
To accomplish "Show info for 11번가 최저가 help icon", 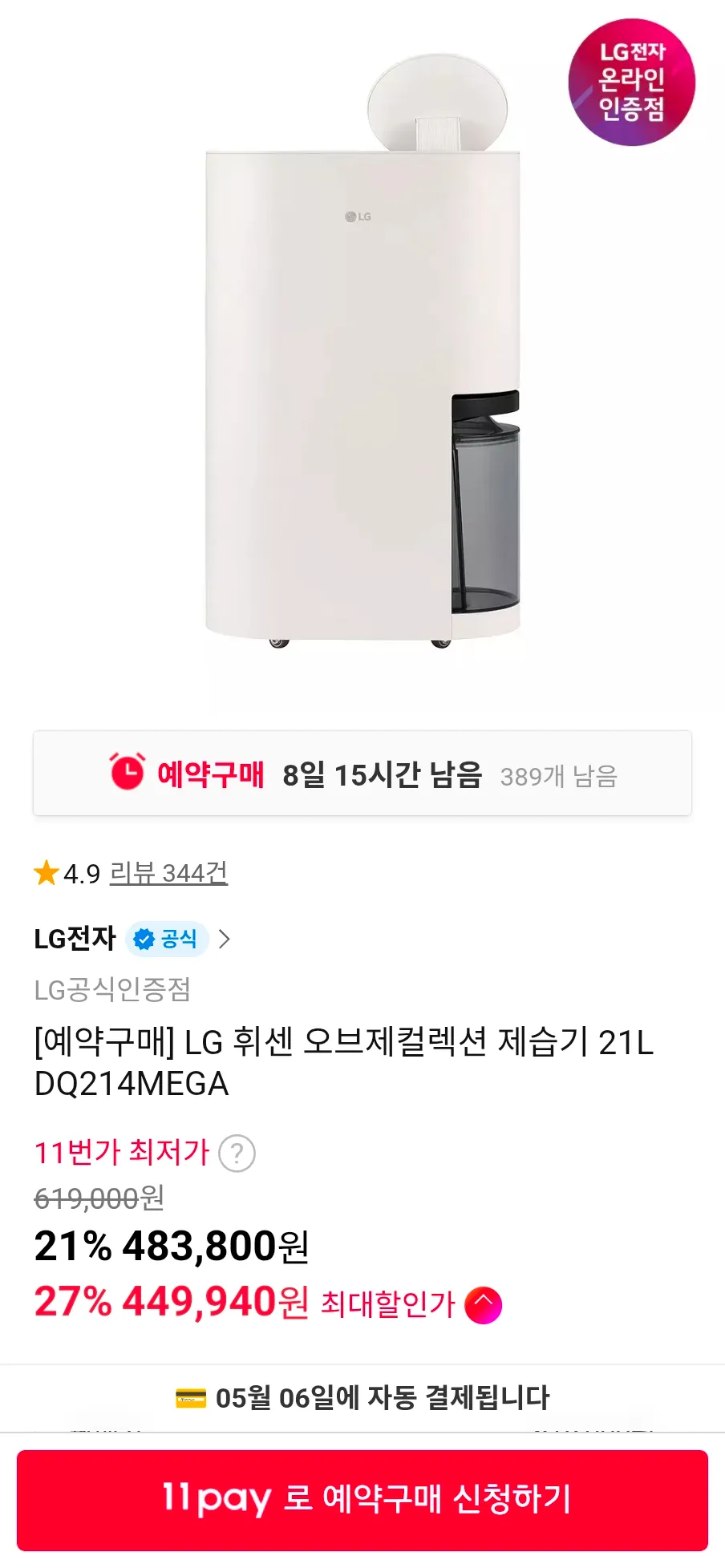I will [237, 1154].
